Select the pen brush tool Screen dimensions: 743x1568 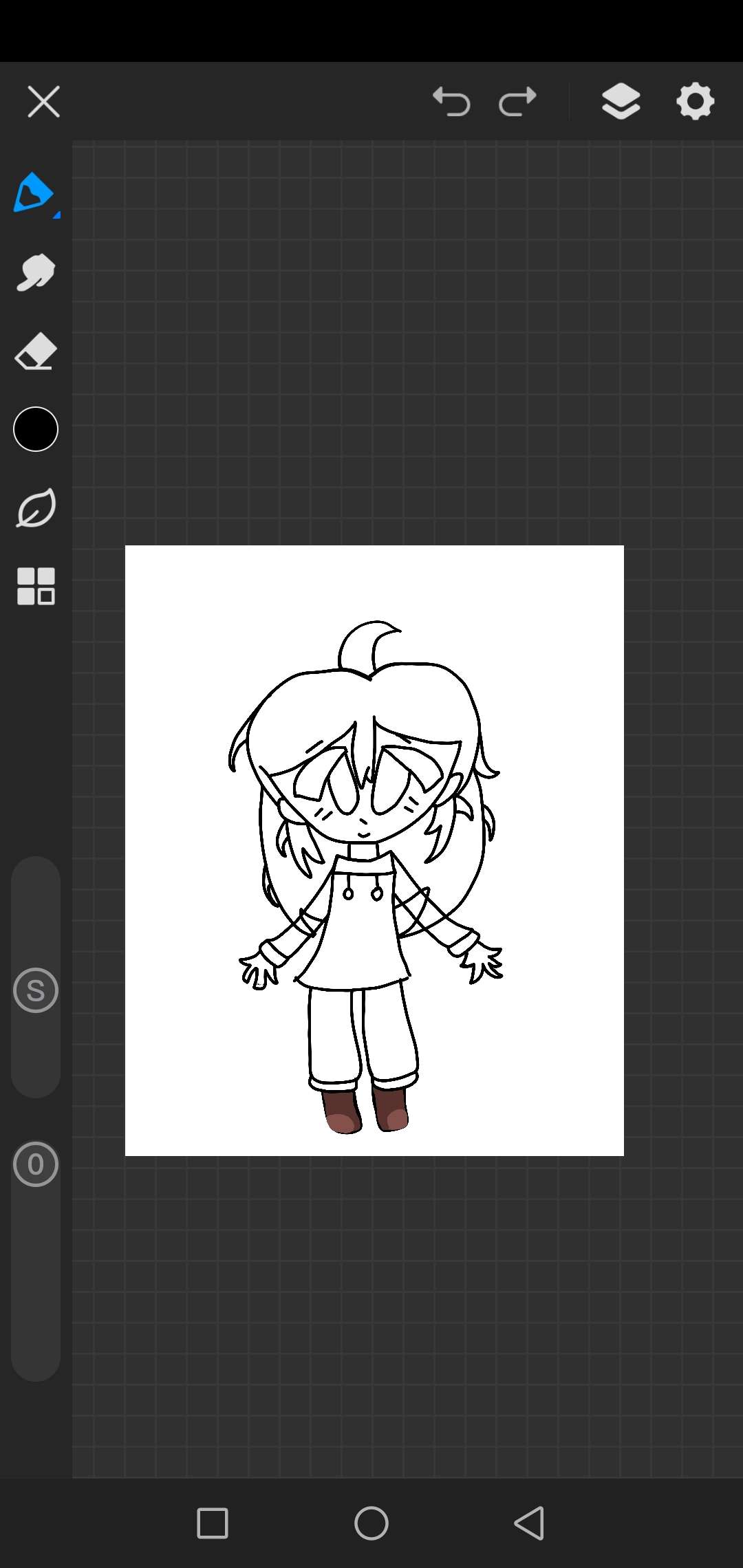[34, 193]
